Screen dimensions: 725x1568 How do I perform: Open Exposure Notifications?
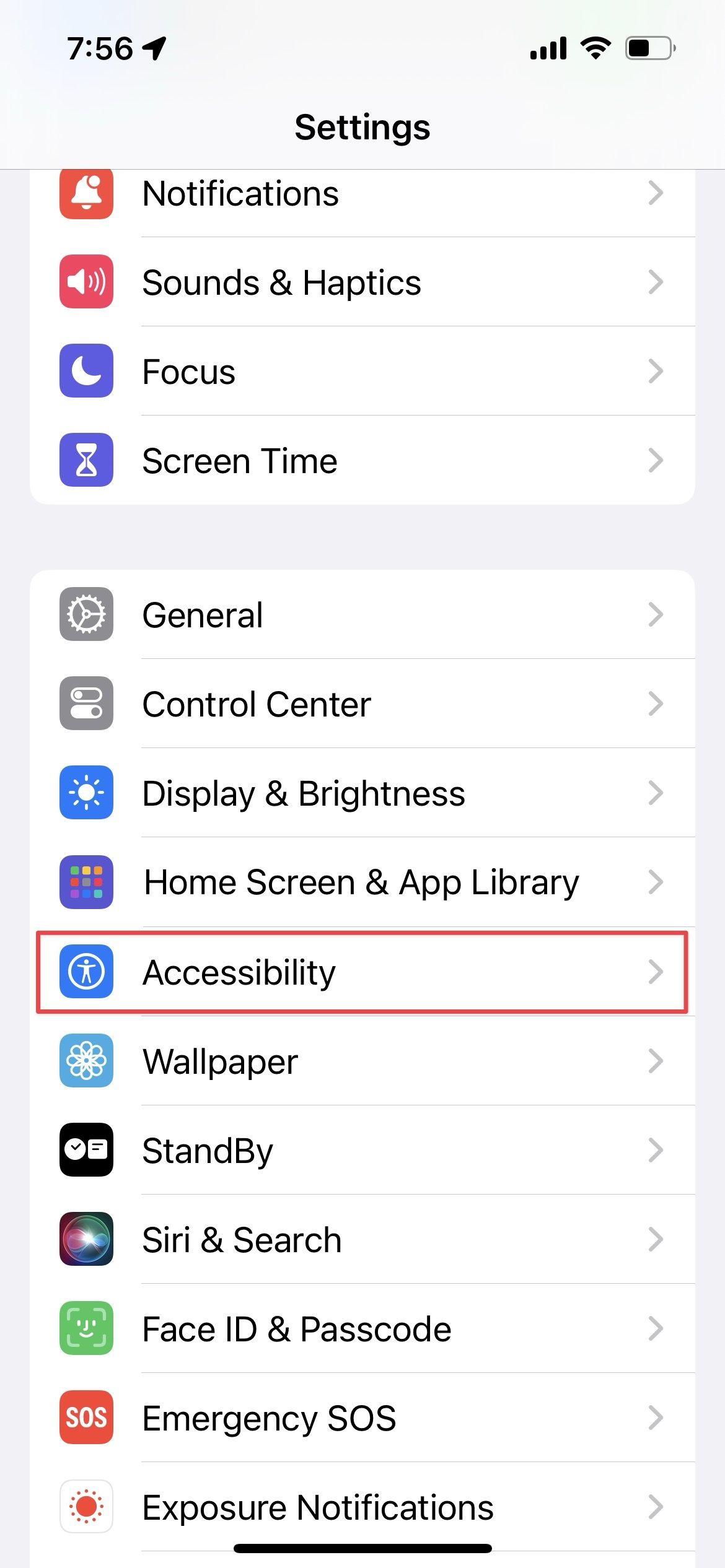[362, 1507]
